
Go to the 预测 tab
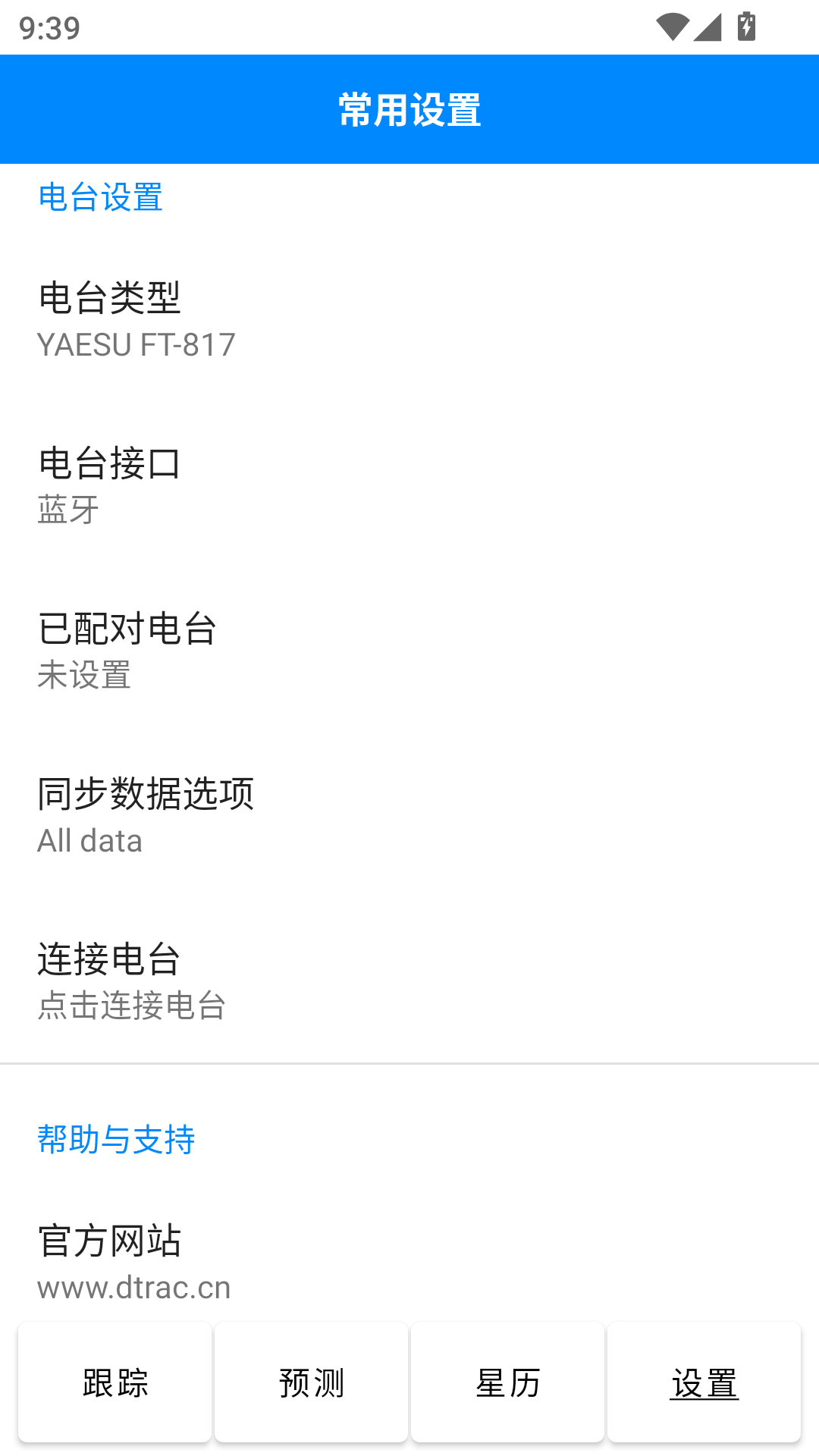click(x=312, y=1382)
